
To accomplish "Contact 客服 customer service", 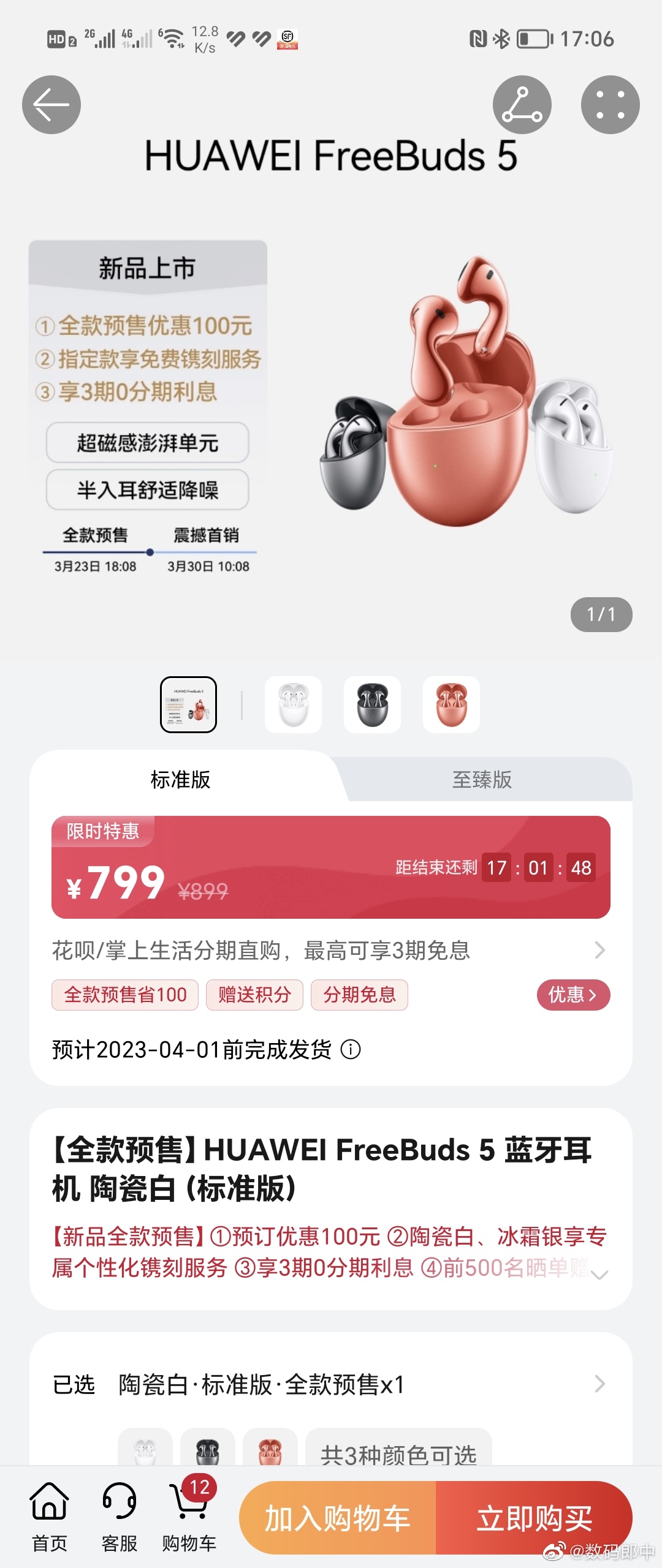I will [x=119, y=1517].
